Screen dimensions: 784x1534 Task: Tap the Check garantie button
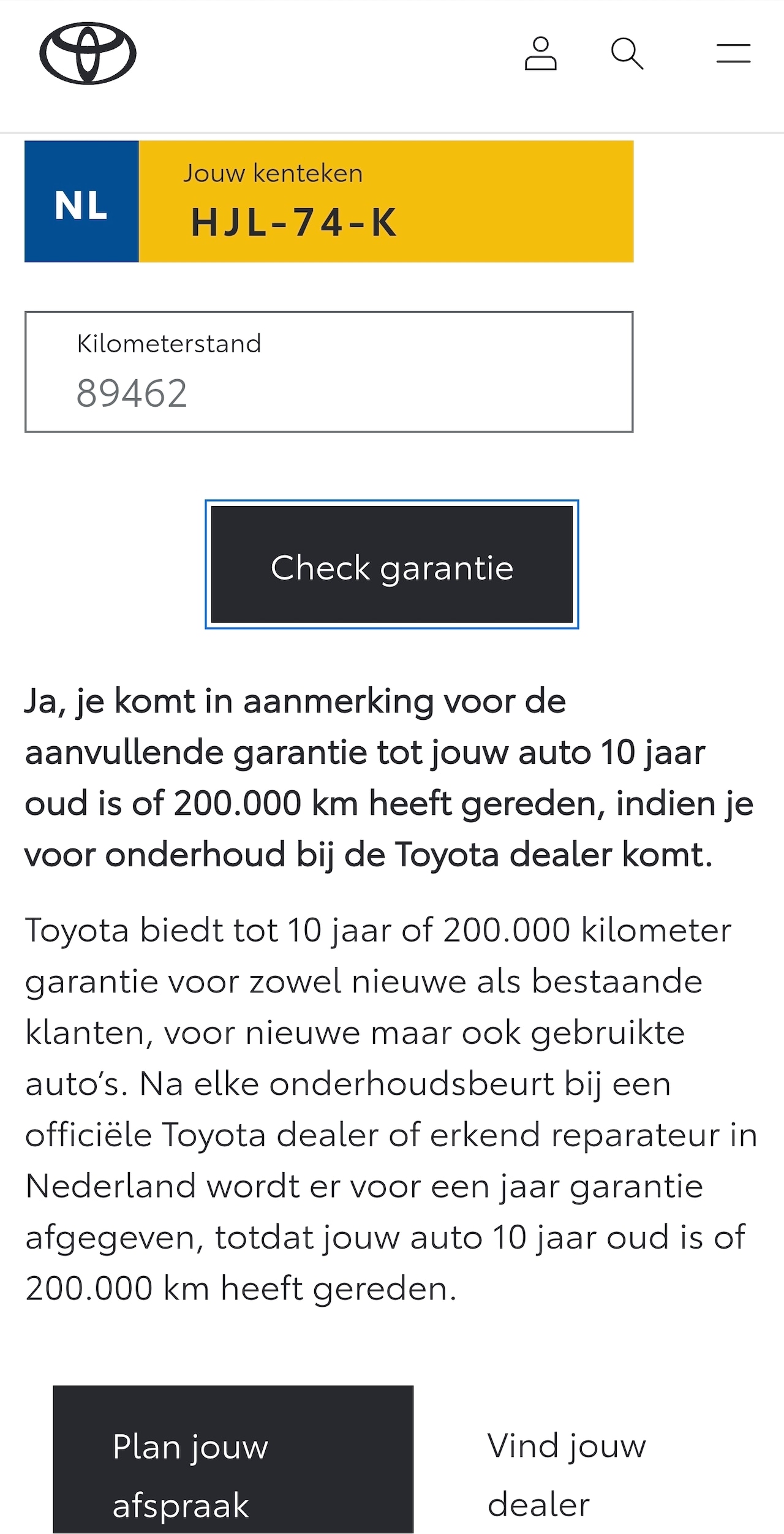391,565
